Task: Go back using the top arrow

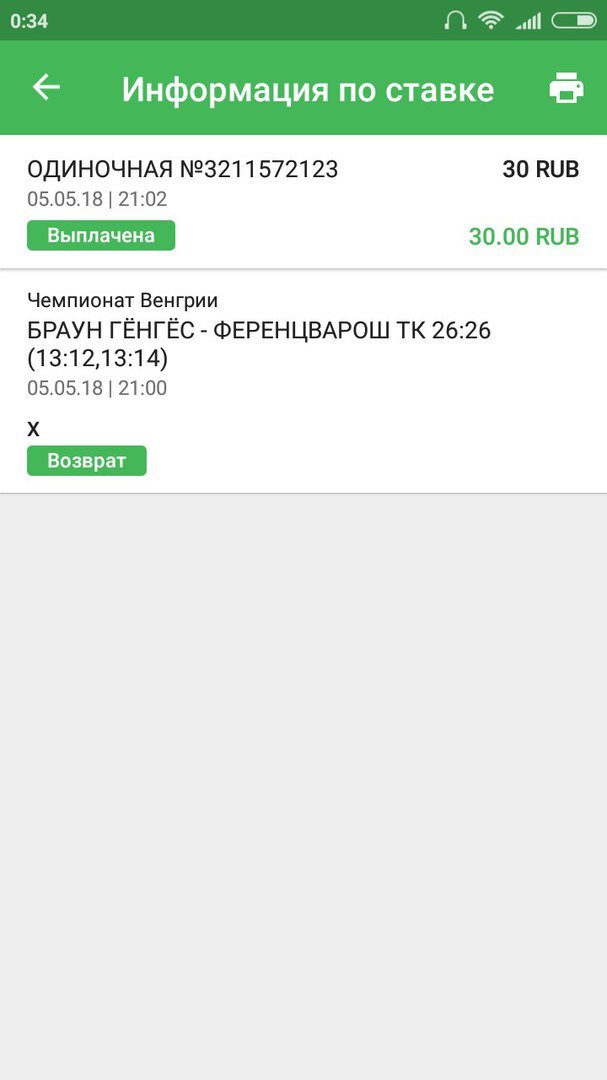Action: (47, 88)
